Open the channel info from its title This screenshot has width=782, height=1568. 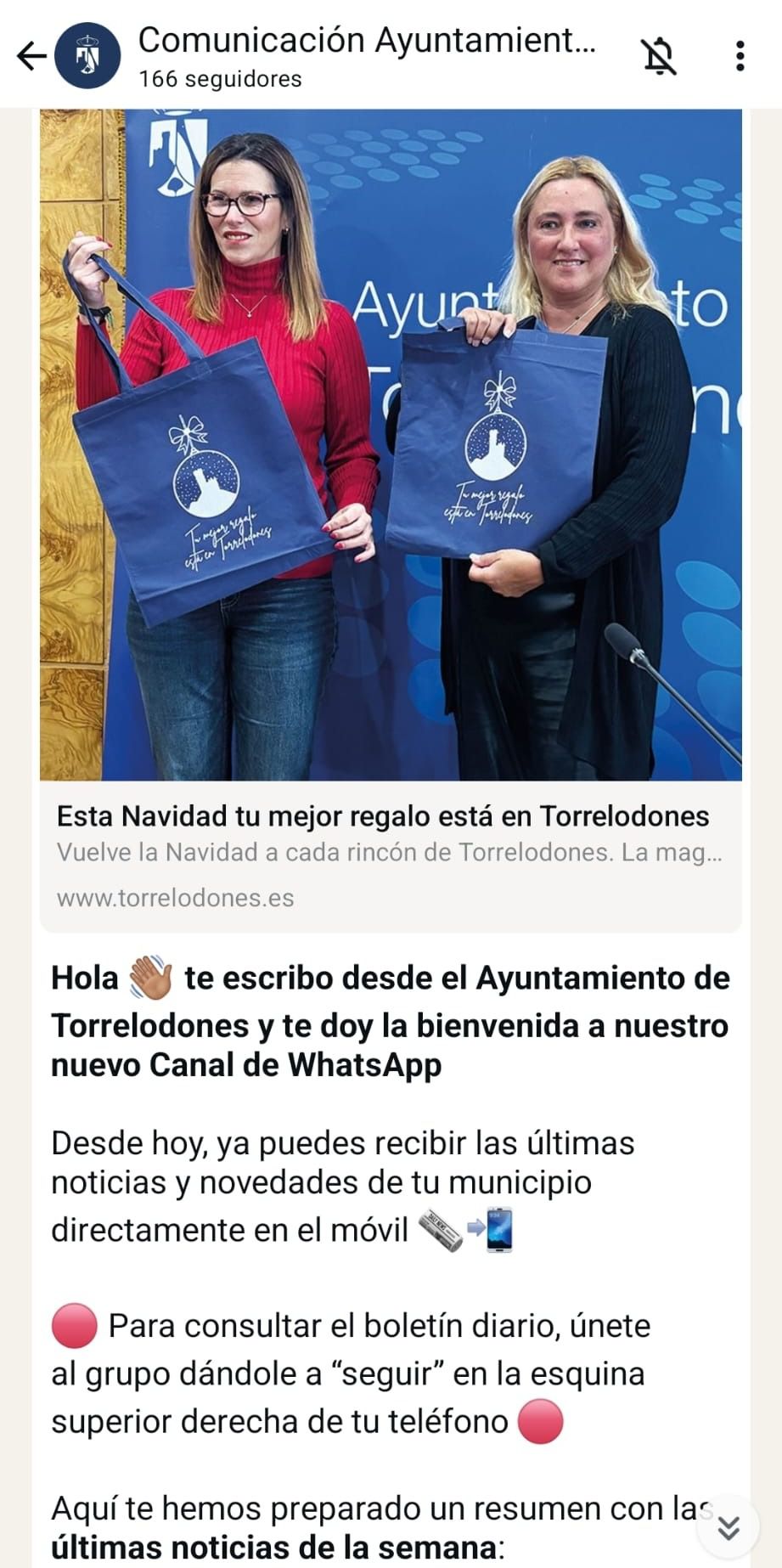(x=366, y=41)
